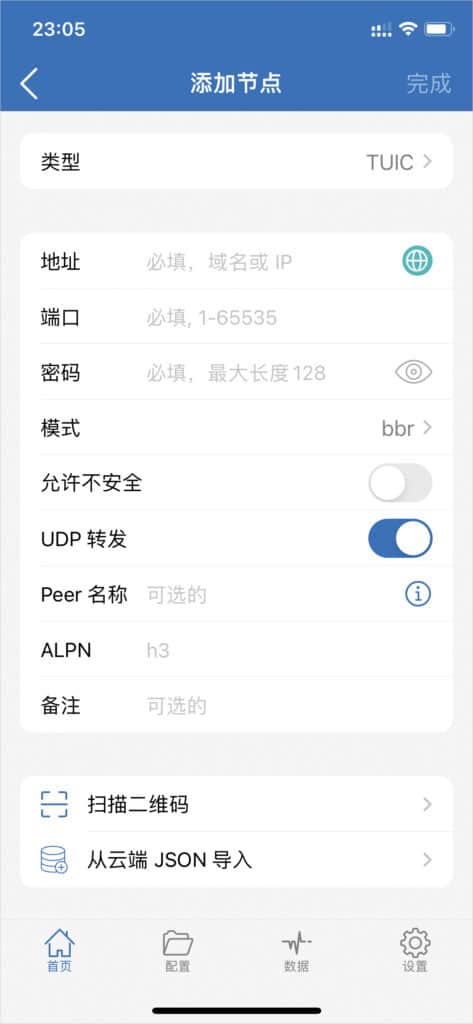Enable the 允许不安全 switch
Viewport: 473px width, 1024px height.
coord(400,483)
